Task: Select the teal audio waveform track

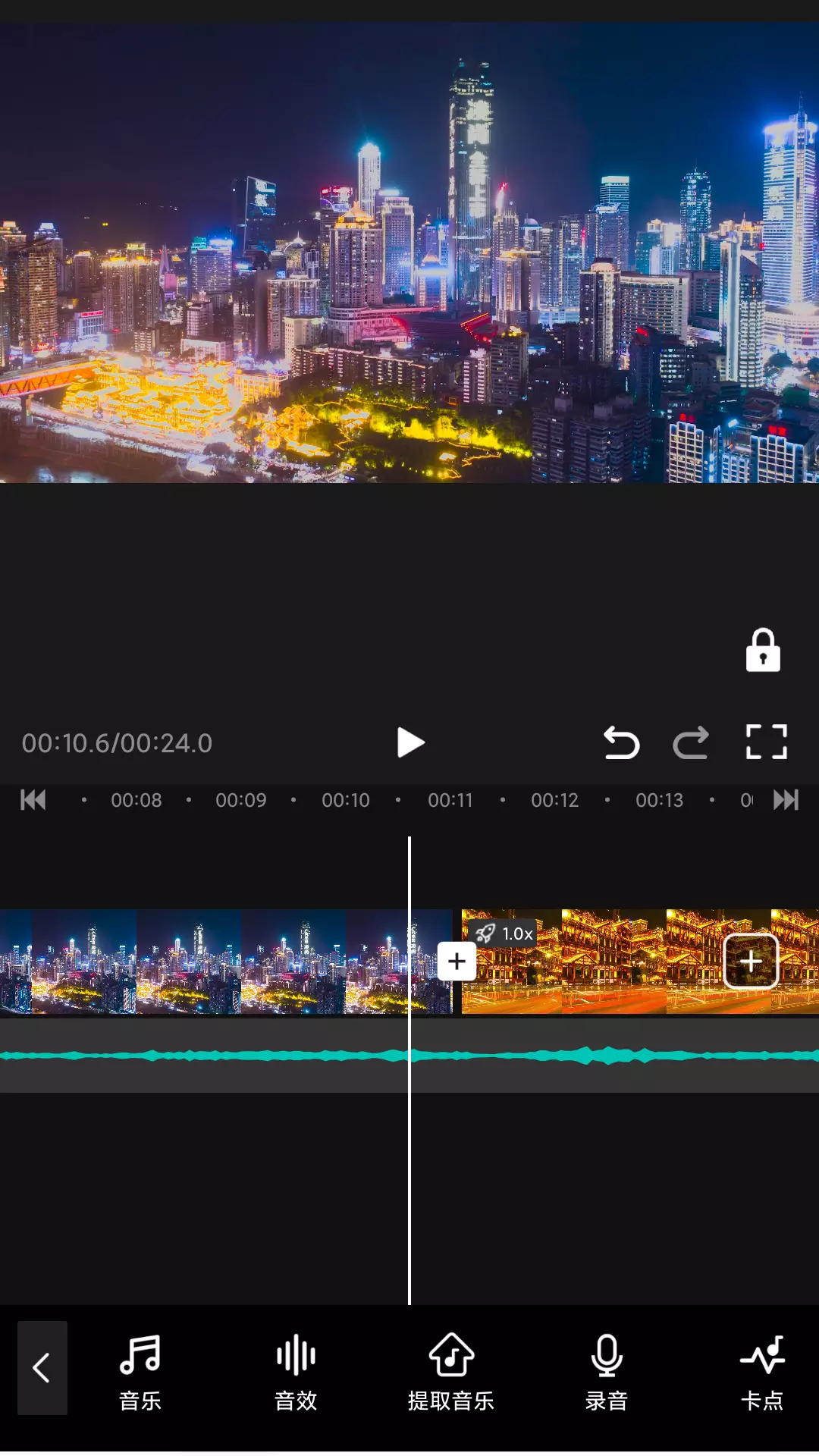Action: pos(409,1055)
